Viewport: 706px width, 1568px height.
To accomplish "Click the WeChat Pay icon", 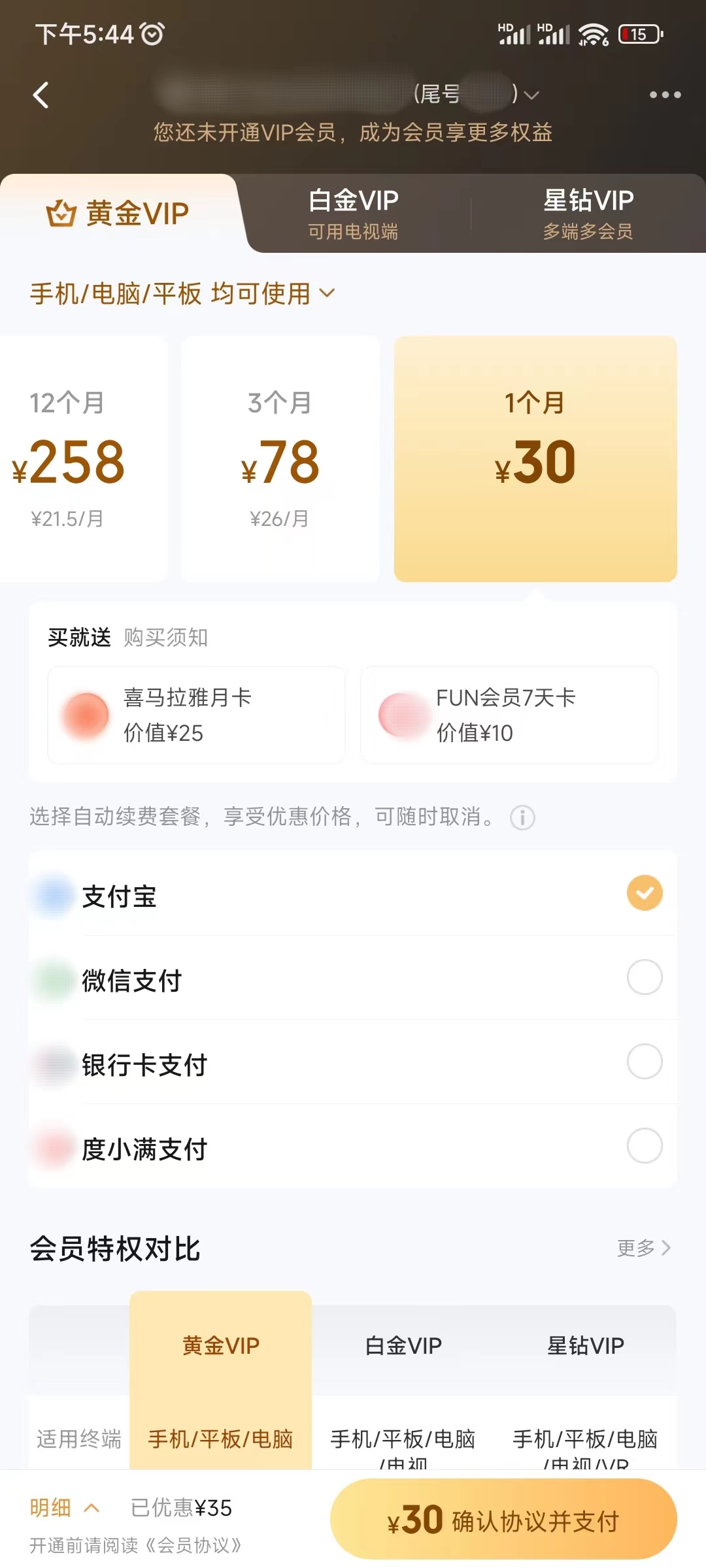I will (52, 978).
